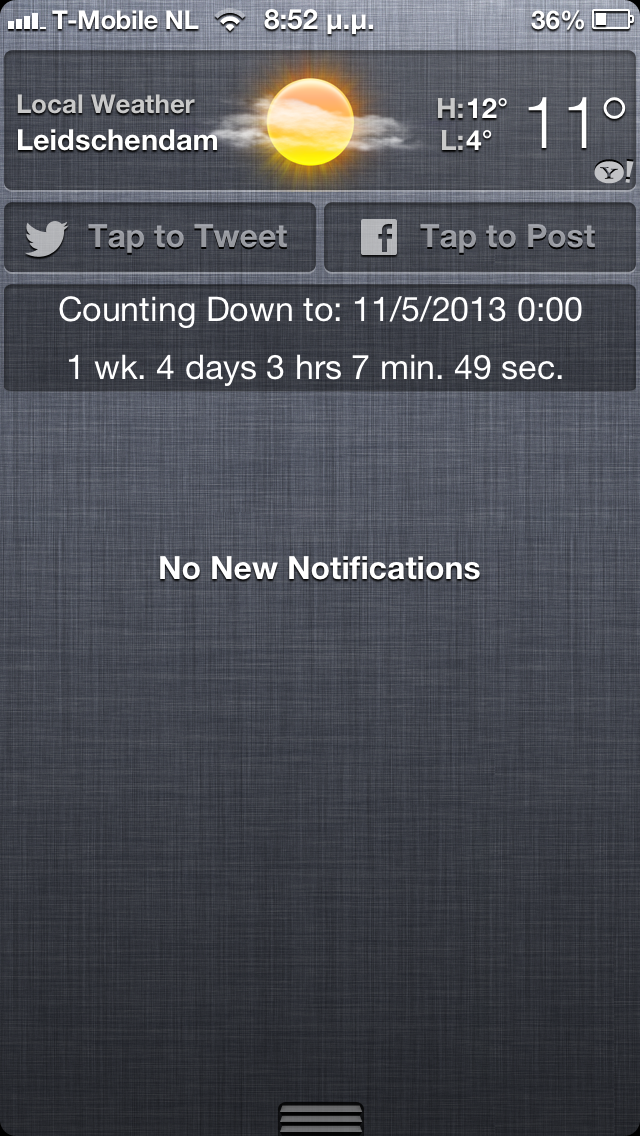Open the Leidschendam local weather widget

pyautogui.click(x=318, y=121)
